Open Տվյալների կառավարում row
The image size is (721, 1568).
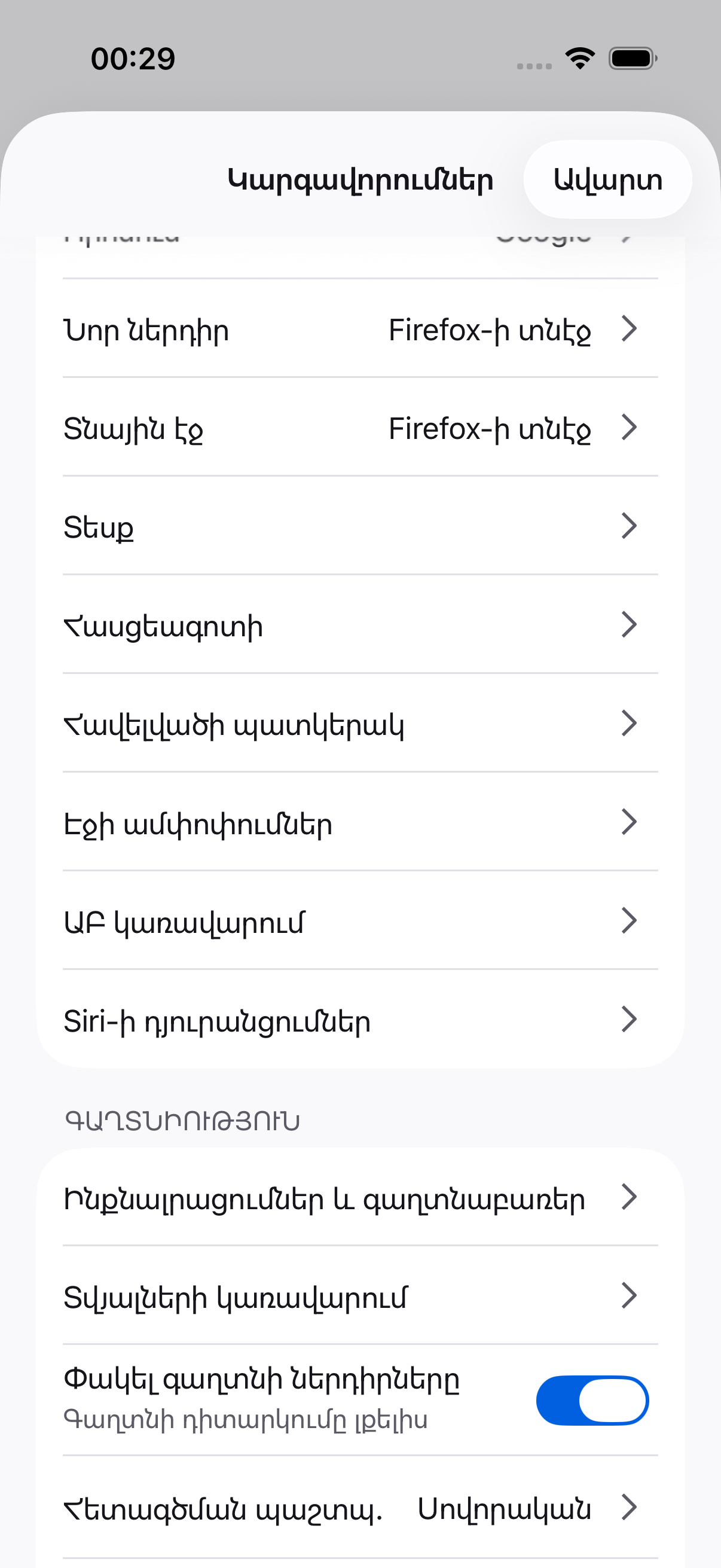360,1296
